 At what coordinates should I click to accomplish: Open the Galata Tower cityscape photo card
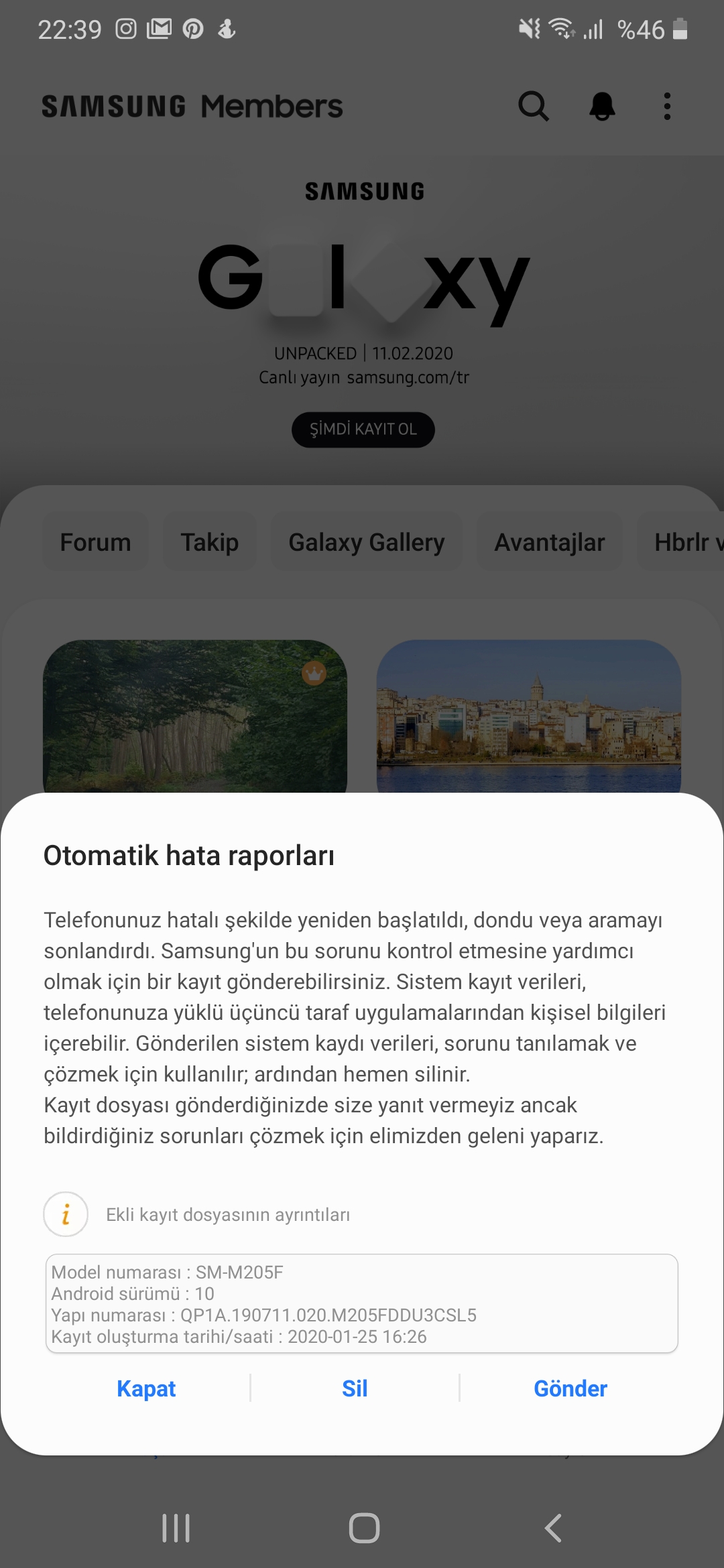click(528, 716)
